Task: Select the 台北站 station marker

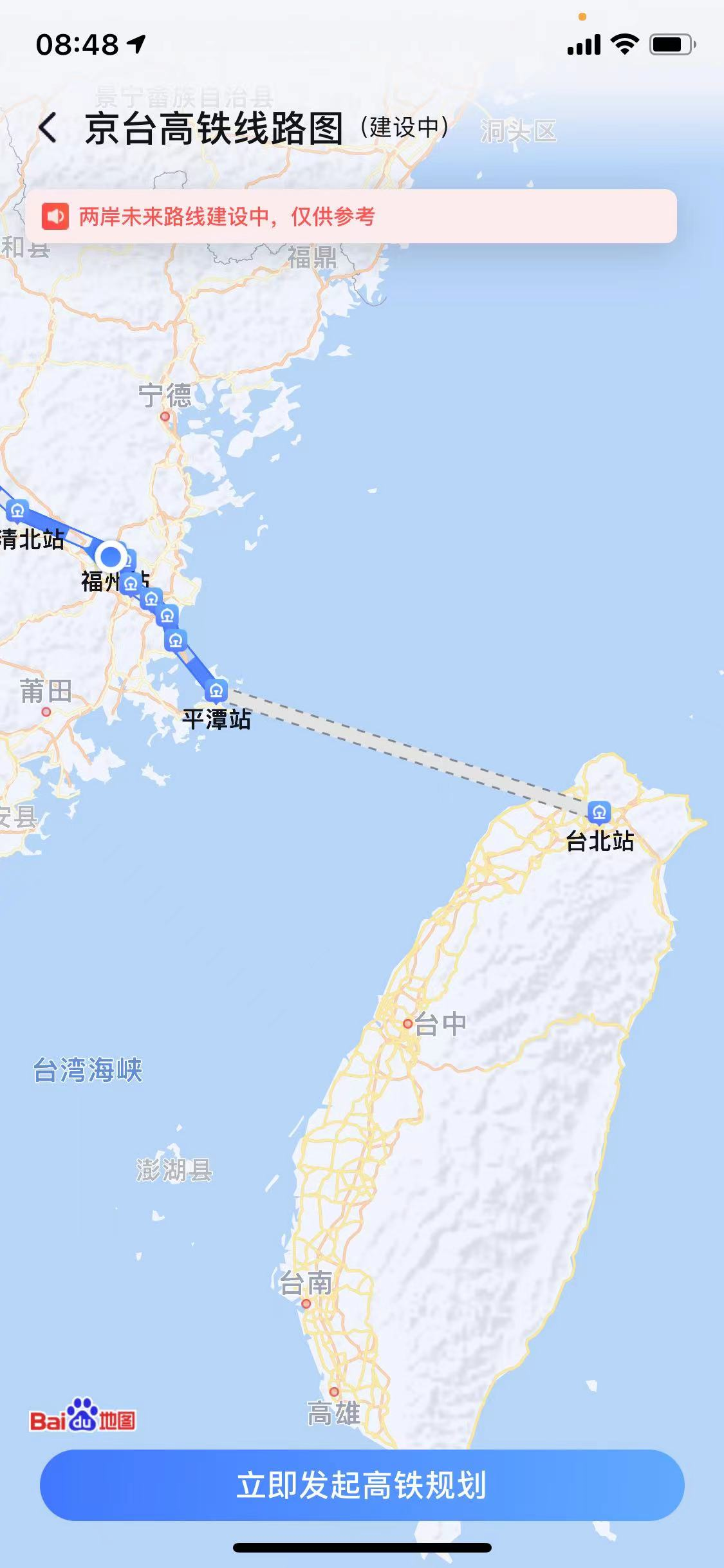Action: [x=599, y=812]
